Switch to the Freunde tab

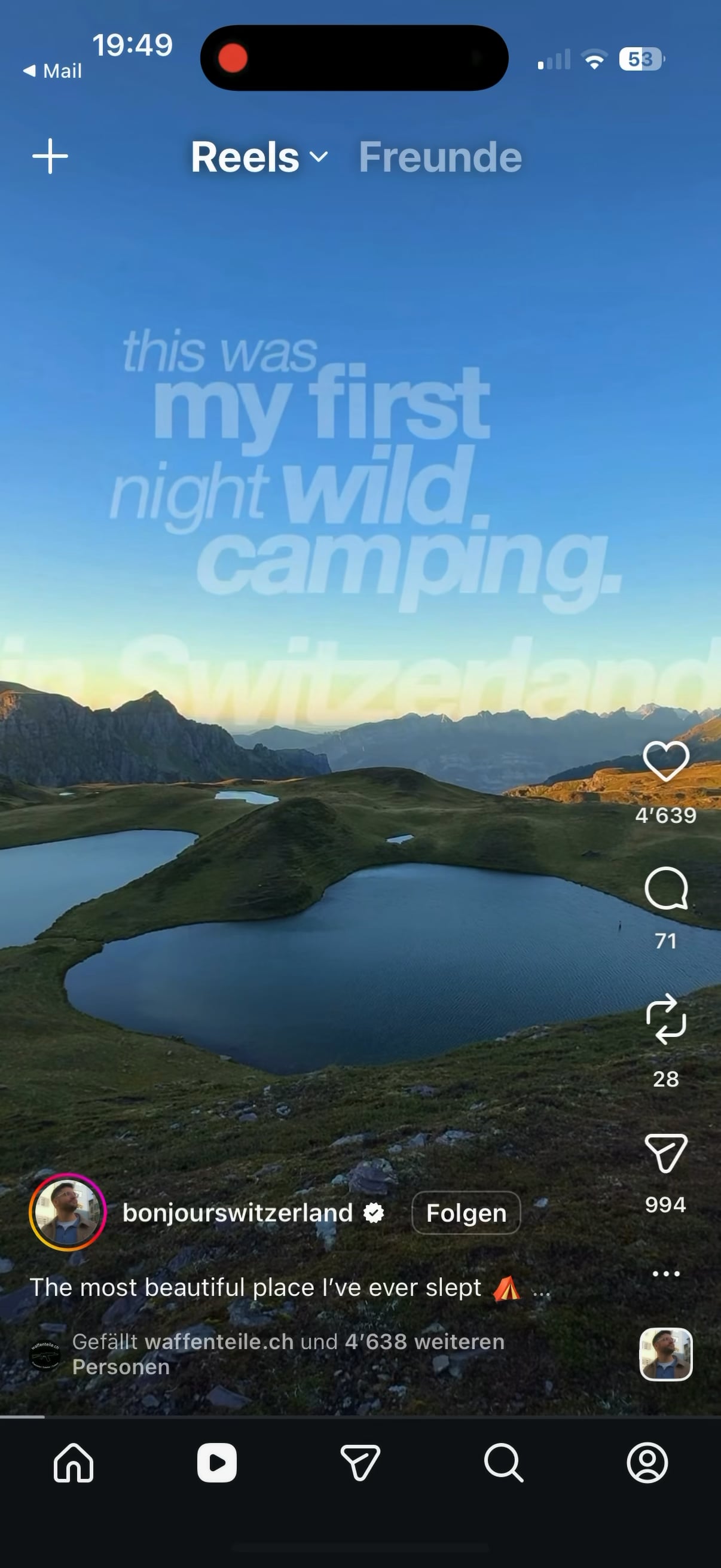point(440,157)
